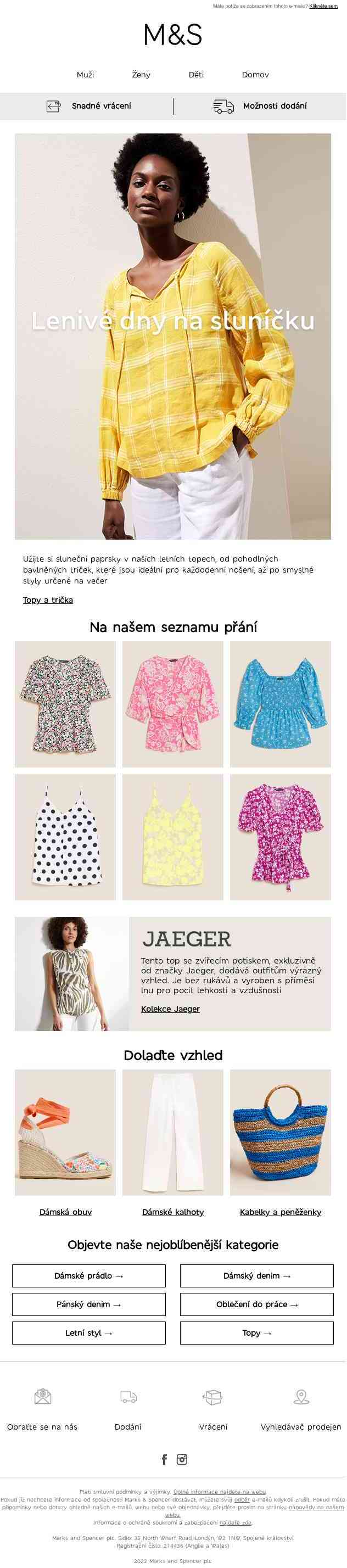Go to the Ženy section

tap(141, 75)
